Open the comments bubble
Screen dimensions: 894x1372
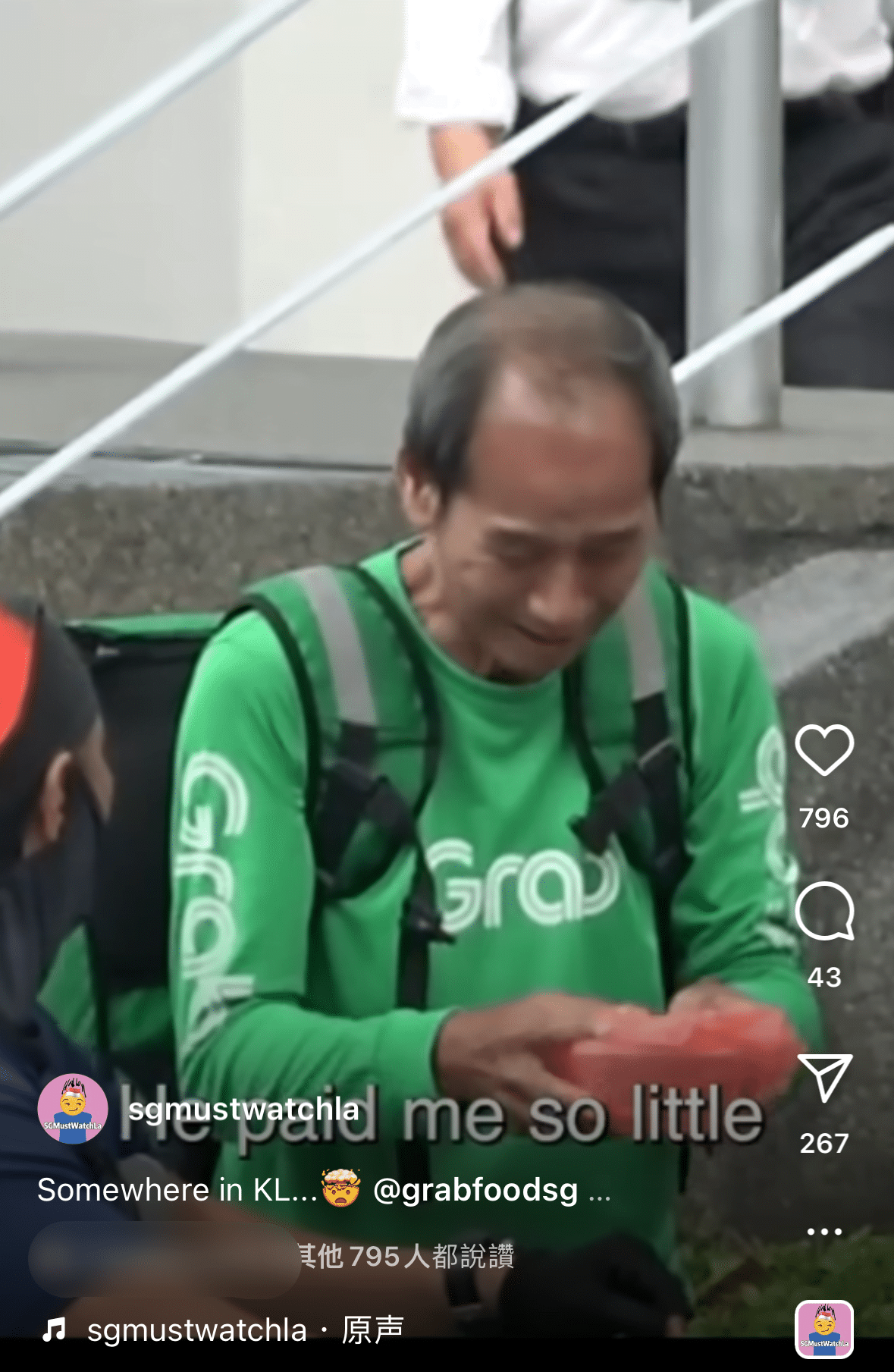coord(824,911)
